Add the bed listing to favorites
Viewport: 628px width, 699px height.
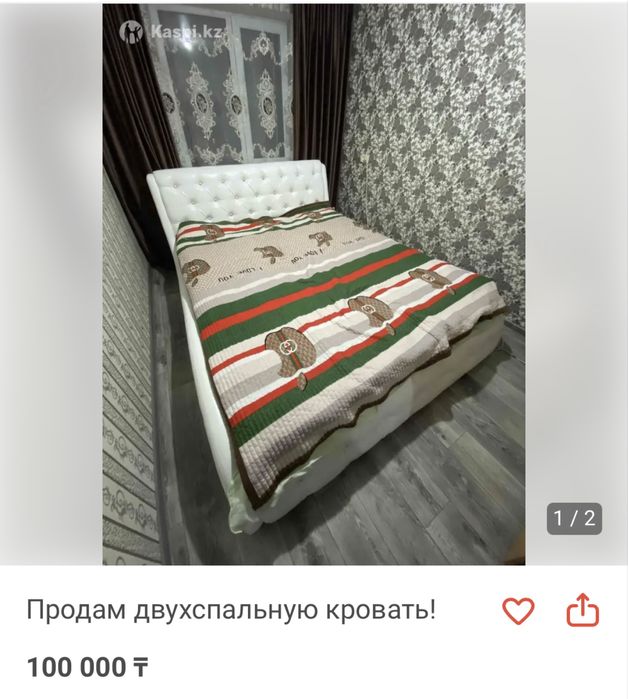coord(518,610)
